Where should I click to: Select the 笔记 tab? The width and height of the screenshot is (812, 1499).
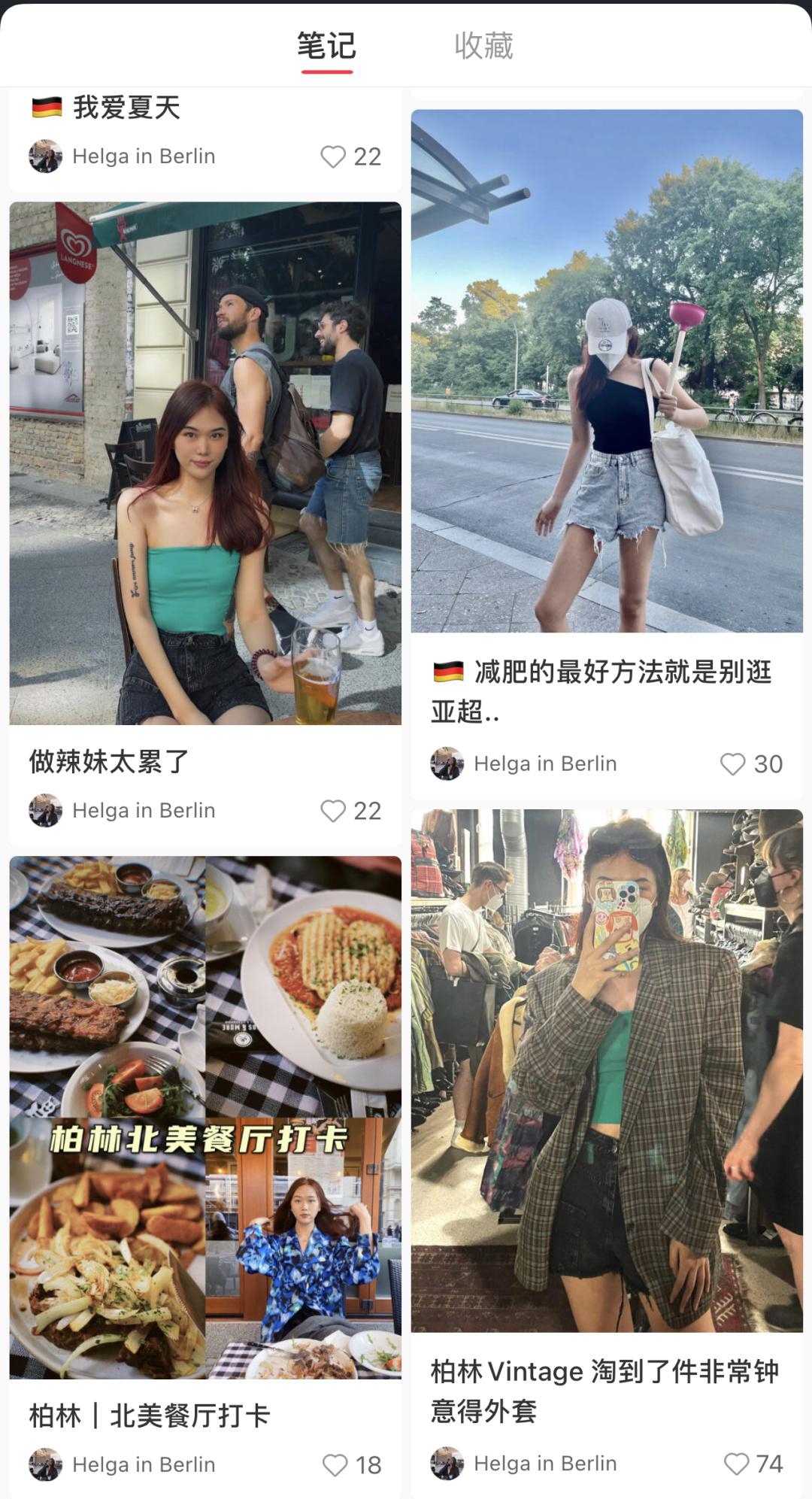coord(326,46)
